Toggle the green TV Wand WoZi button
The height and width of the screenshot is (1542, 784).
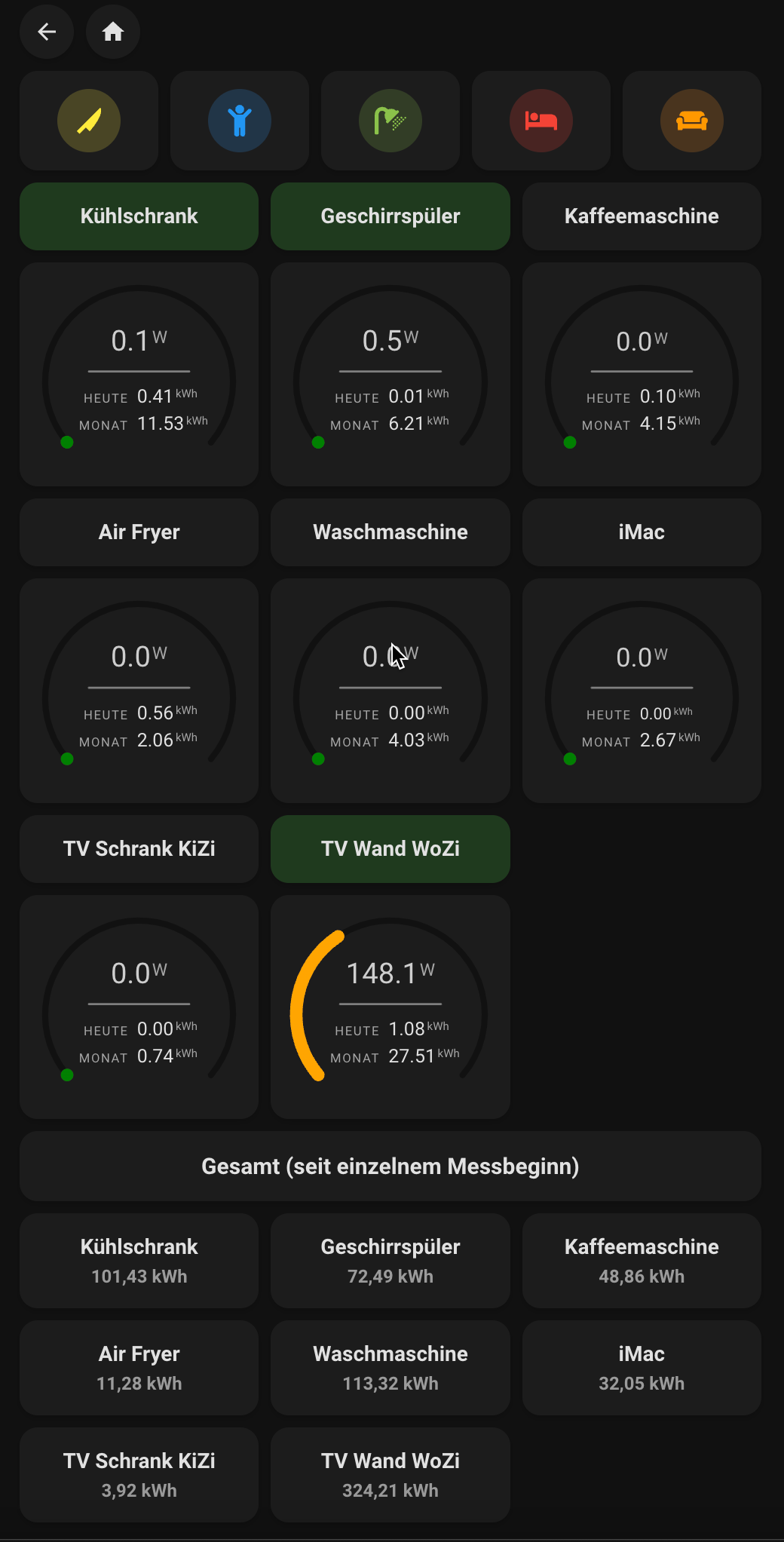390,849
